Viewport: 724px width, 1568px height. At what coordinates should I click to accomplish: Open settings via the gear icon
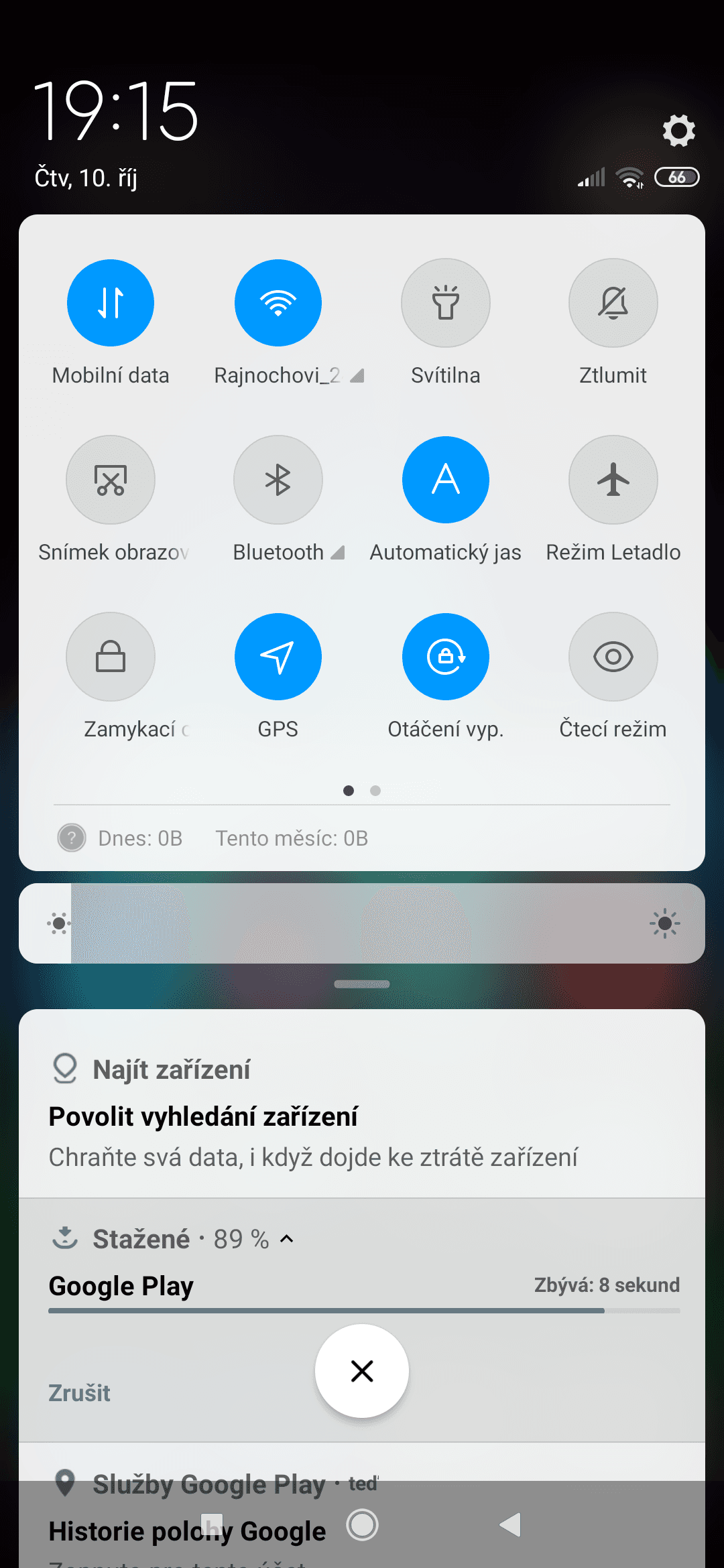pos(678,130)
